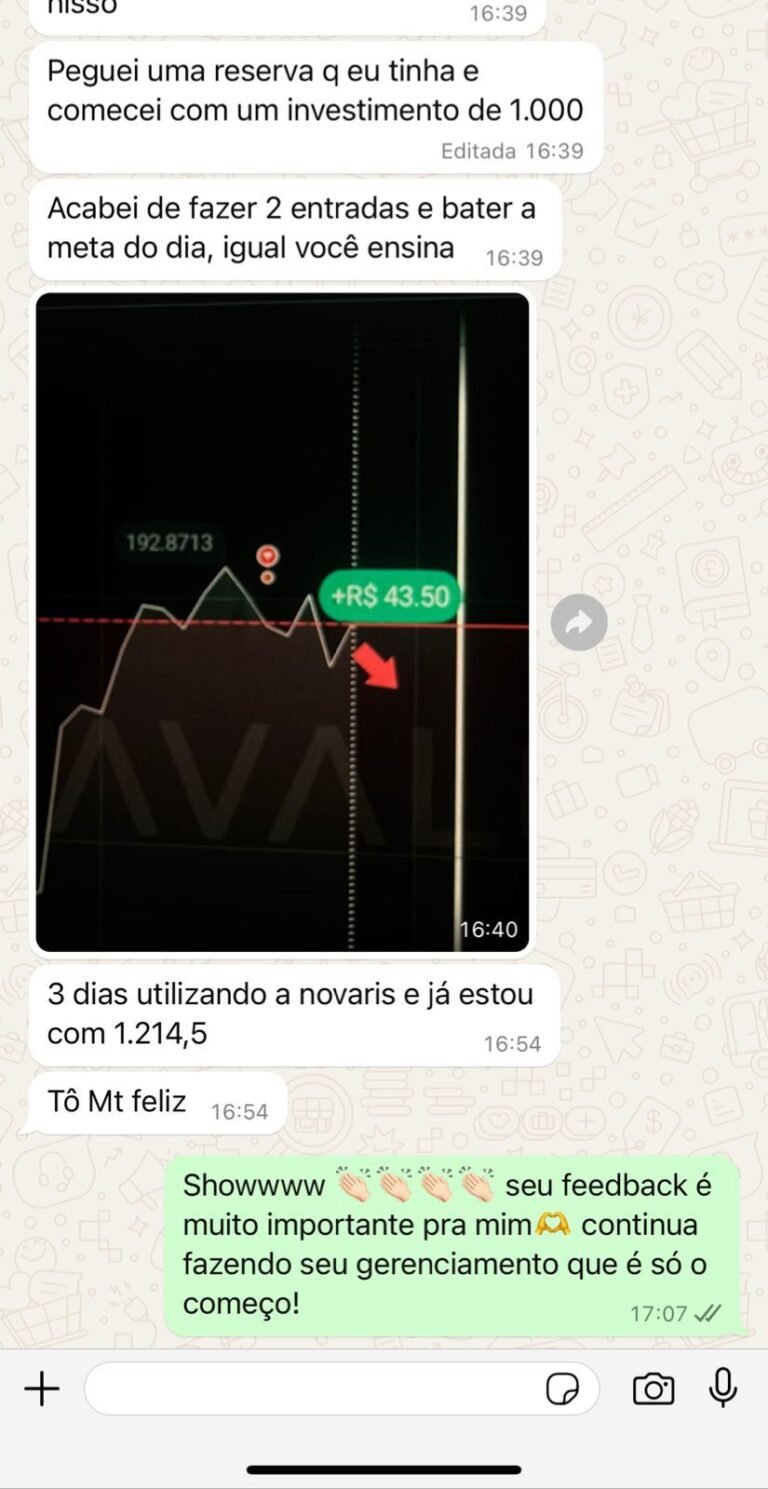Focus the message text field
The image size is (768, 1489).
coord(310,1389)
